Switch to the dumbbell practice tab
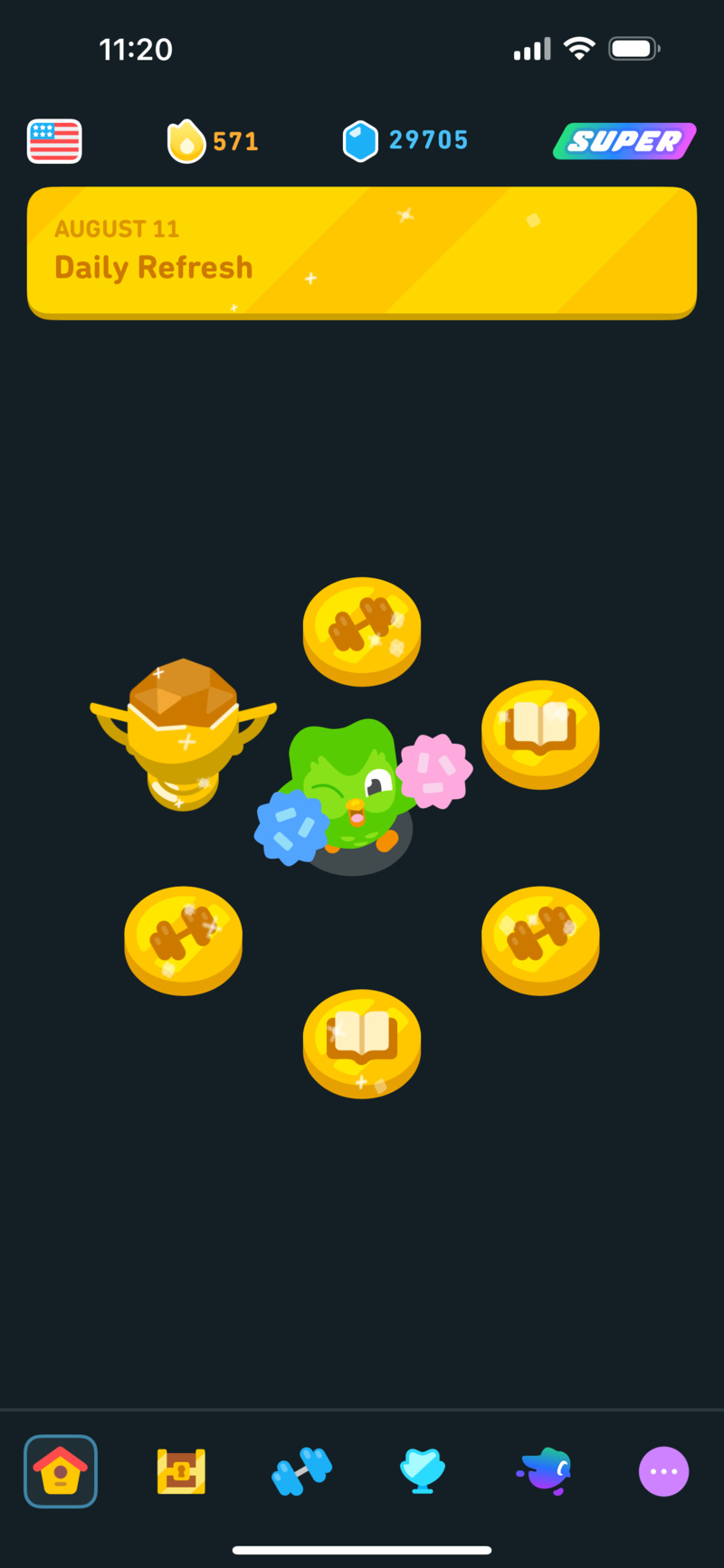This screenshot has width=724, height=1568. coord(301,1470)
